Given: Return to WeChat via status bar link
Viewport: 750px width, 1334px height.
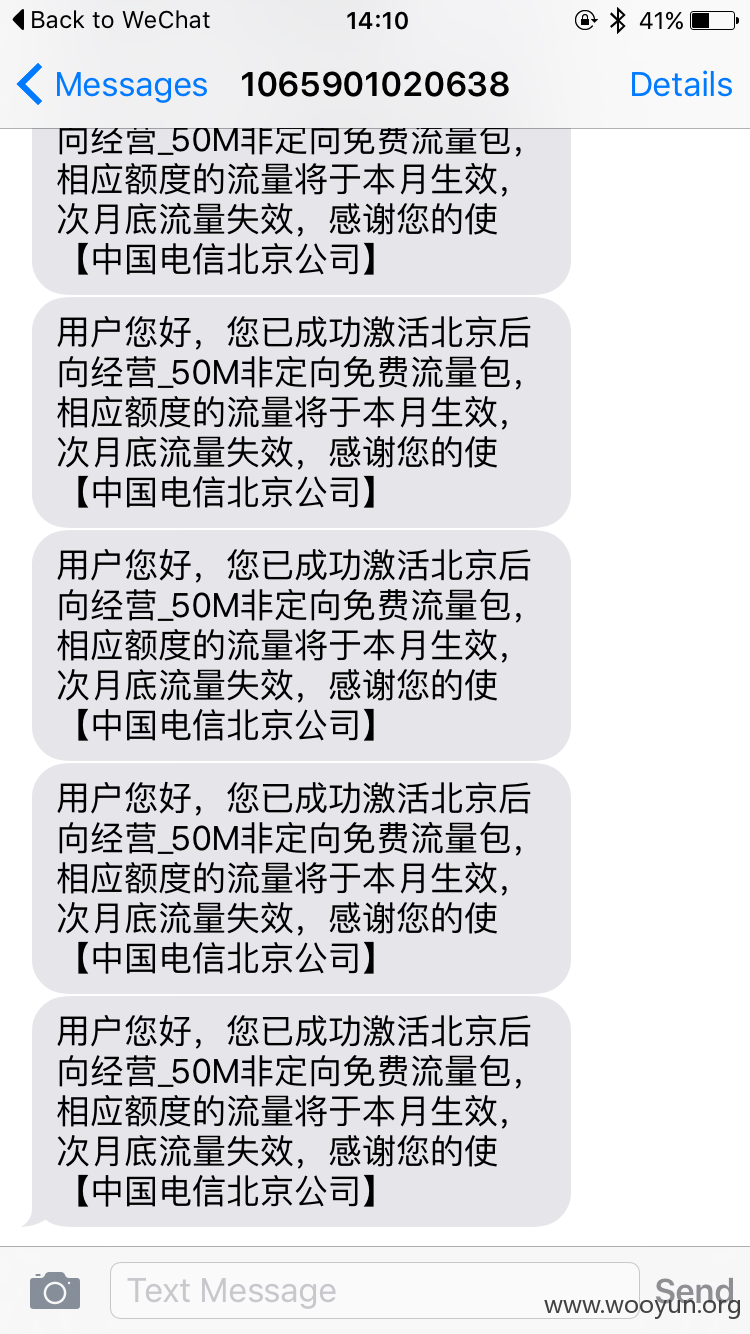Looking at the screenshot, I should pos(111,20).
